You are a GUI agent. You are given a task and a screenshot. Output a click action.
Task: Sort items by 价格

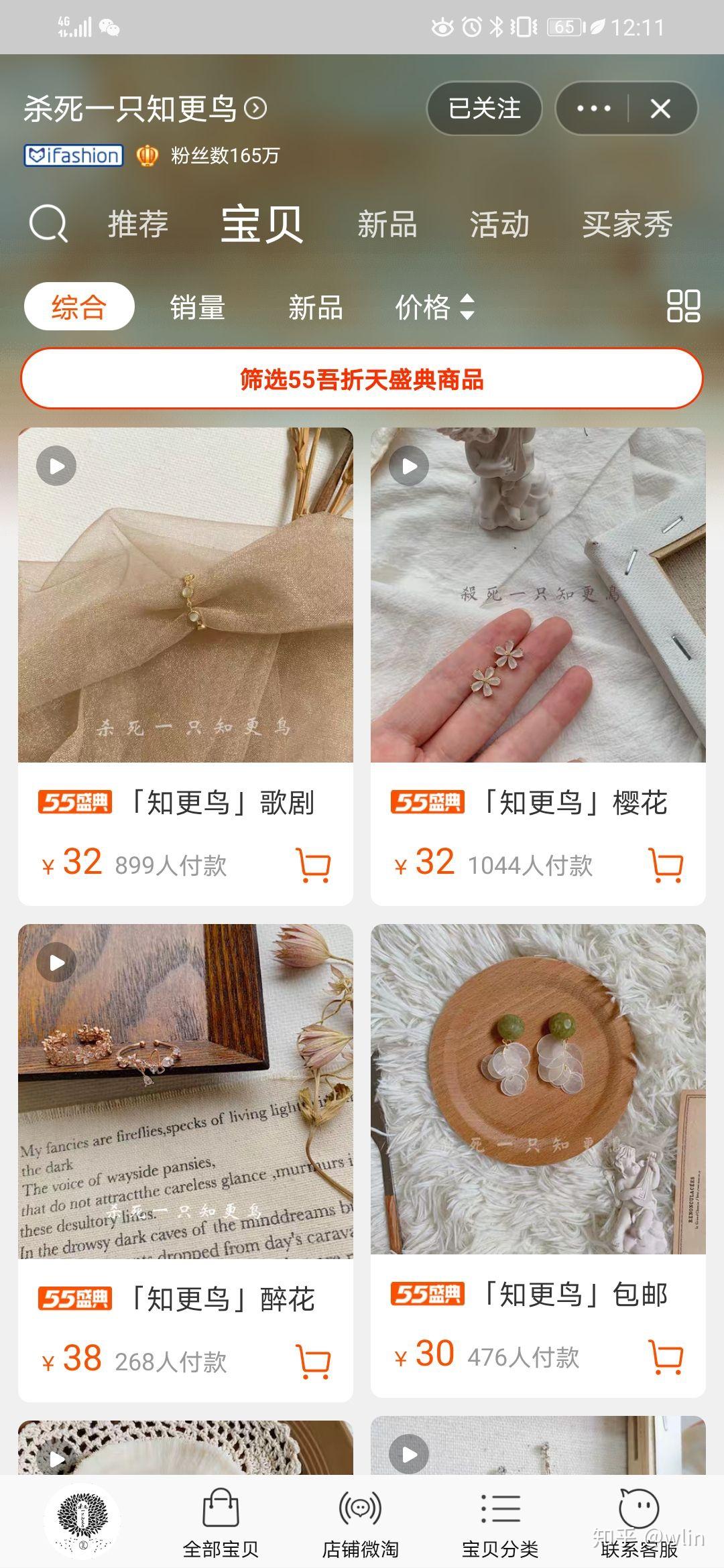434,308
